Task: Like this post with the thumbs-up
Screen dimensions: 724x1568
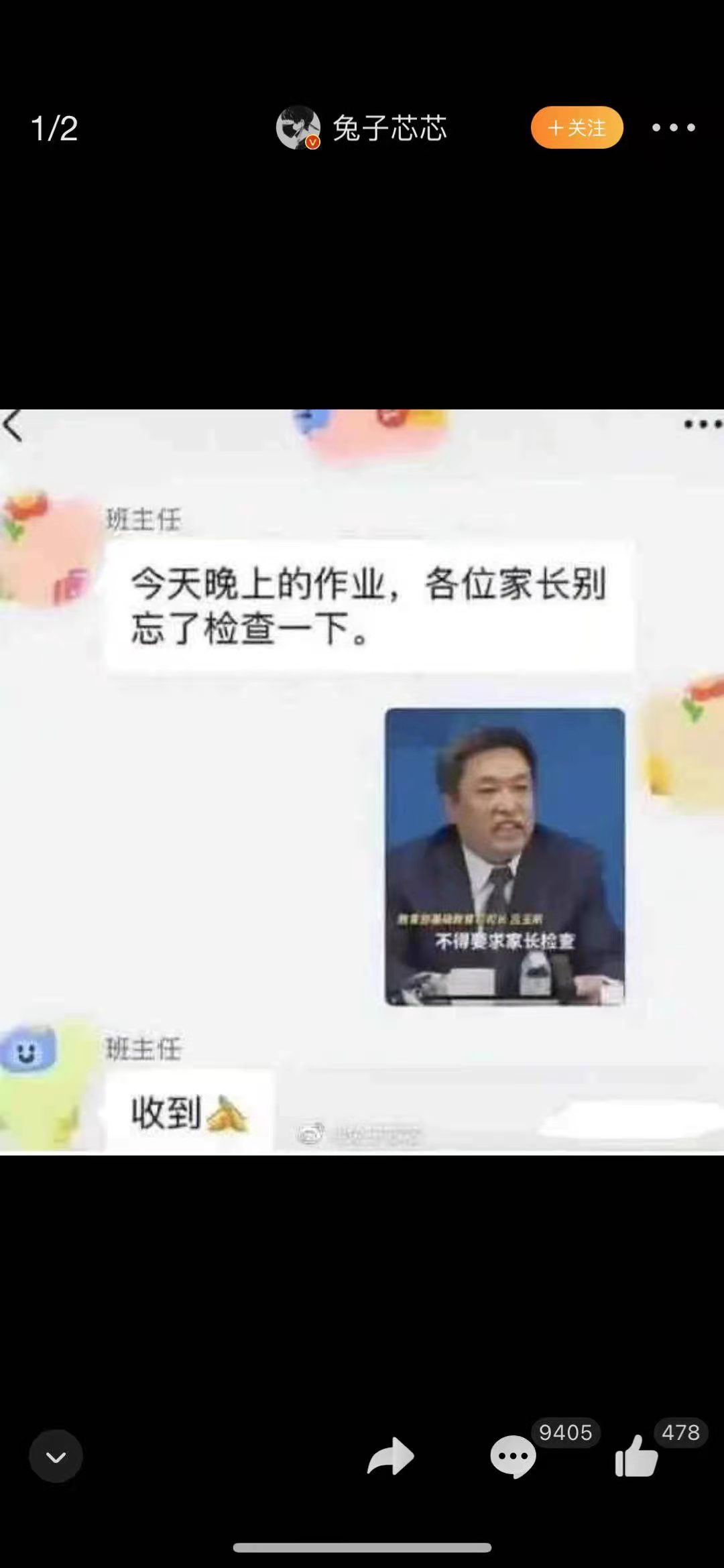Action: pyautogui.click(x=636, y=1456)
